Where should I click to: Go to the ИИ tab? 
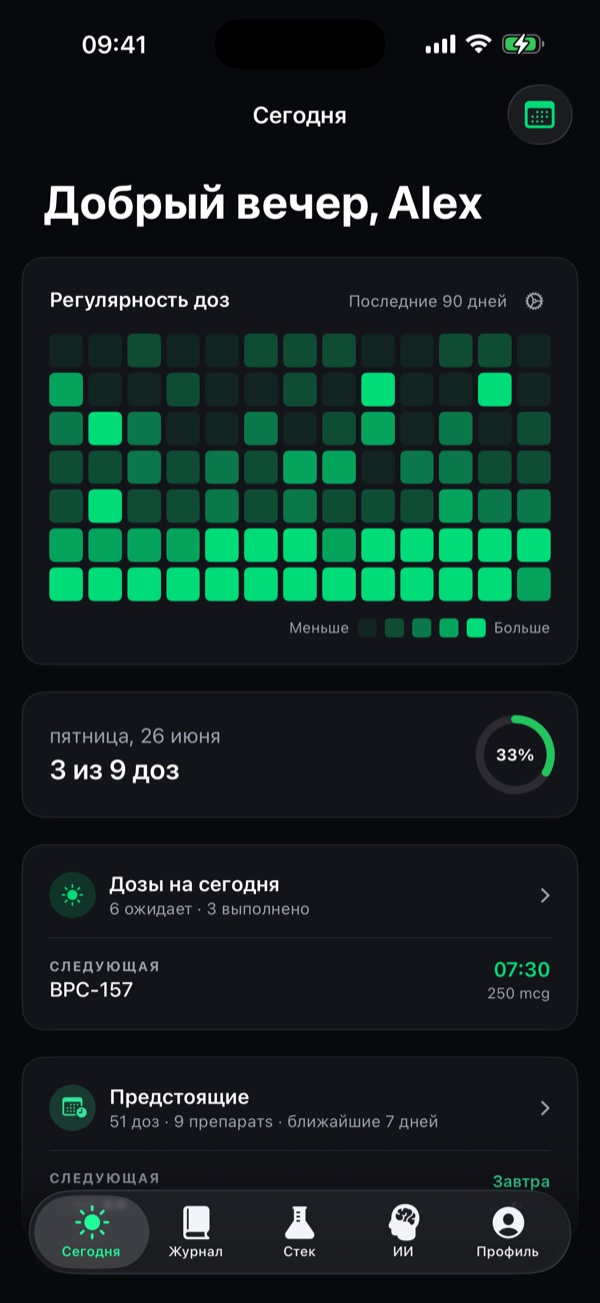pos(403,1231)
